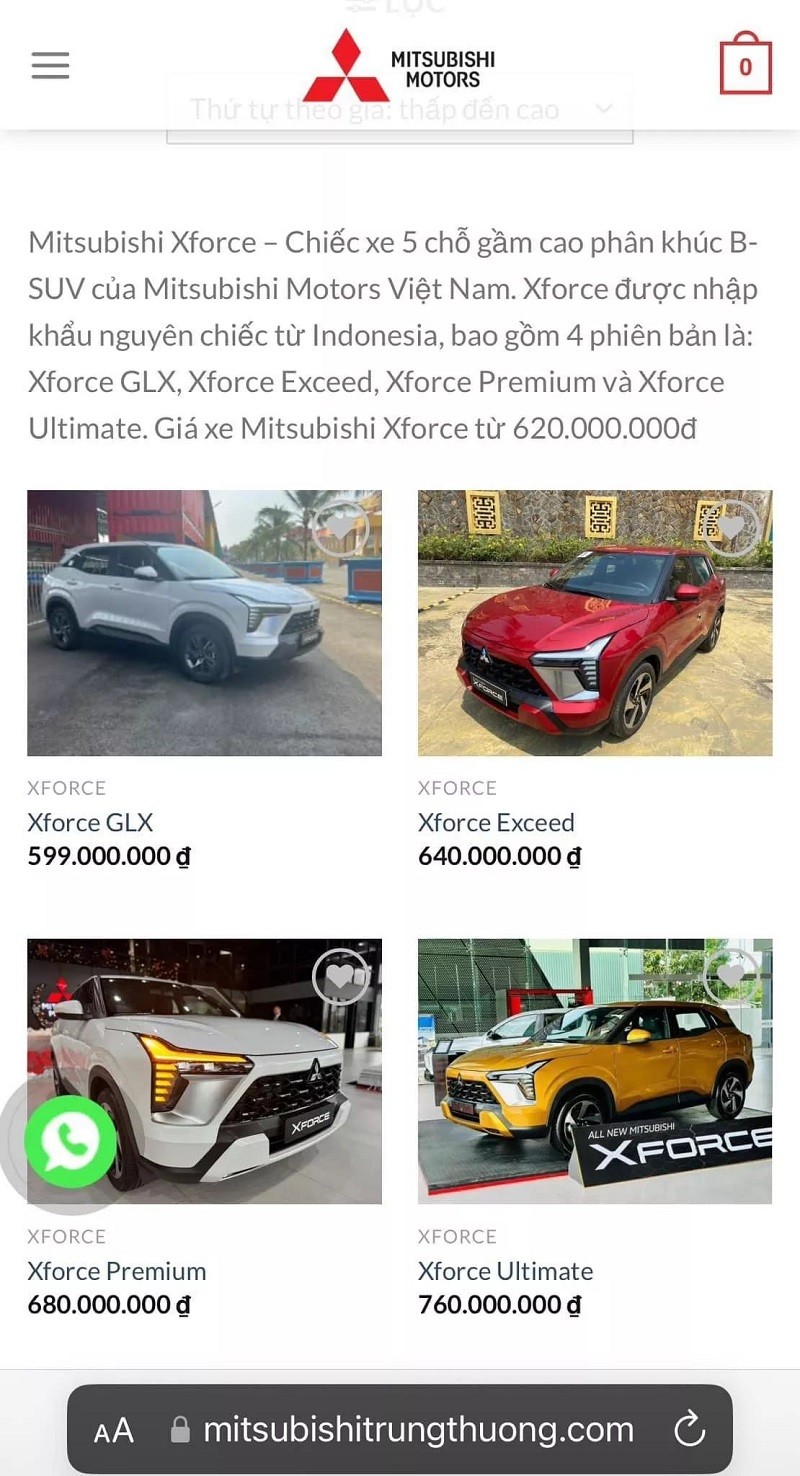
Task: Open the white Xforce Premium photo
Action: (204, 1071)
